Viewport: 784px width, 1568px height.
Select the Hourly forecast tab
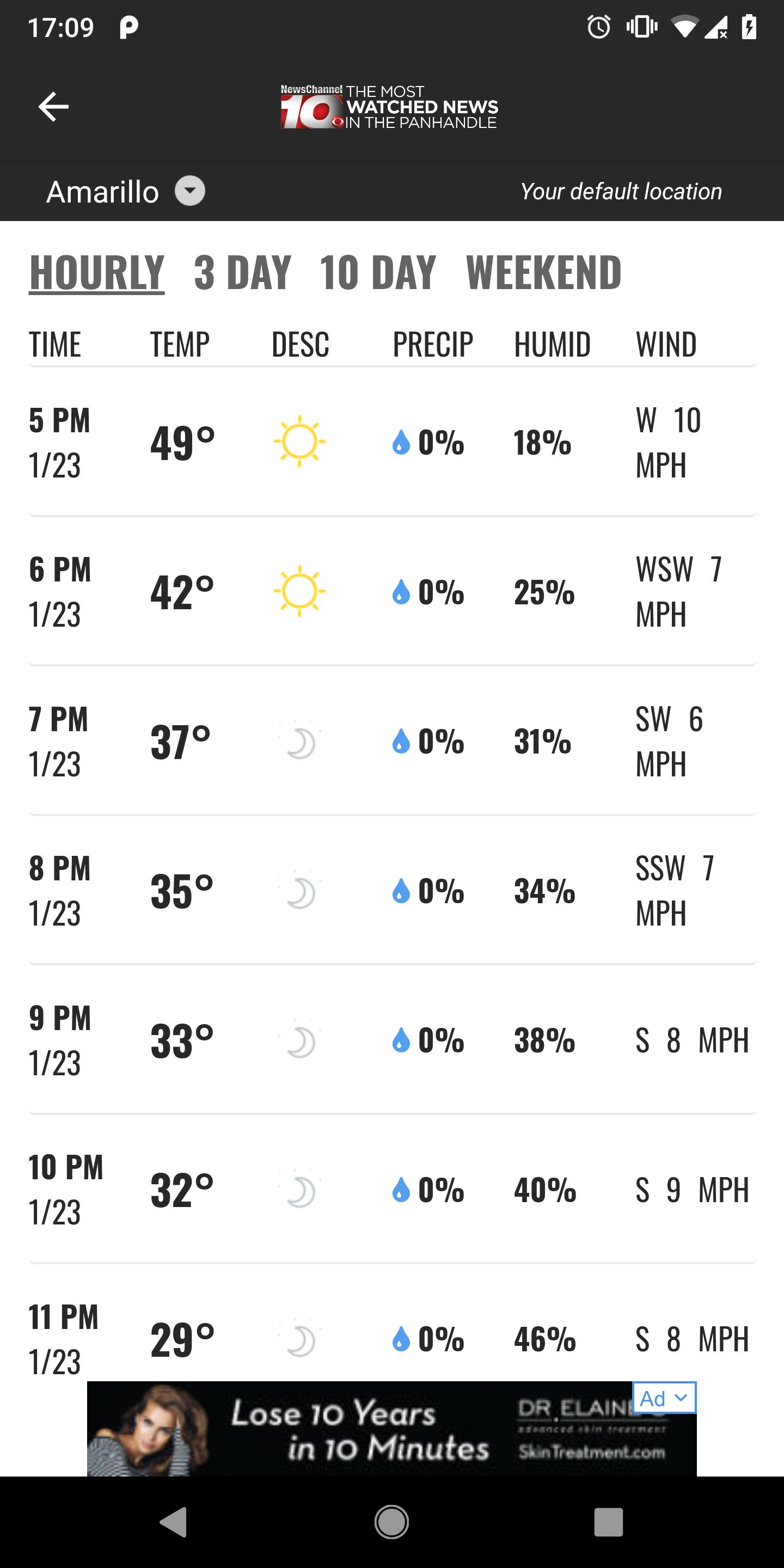(x=97, y=272)
